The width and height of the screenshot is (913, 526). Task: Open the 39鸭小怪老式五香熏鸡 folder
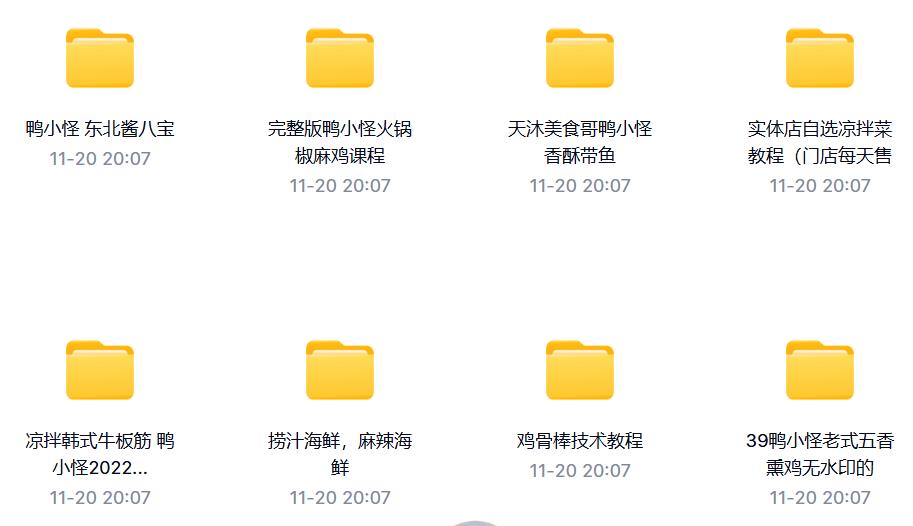[x=820, y=371]
